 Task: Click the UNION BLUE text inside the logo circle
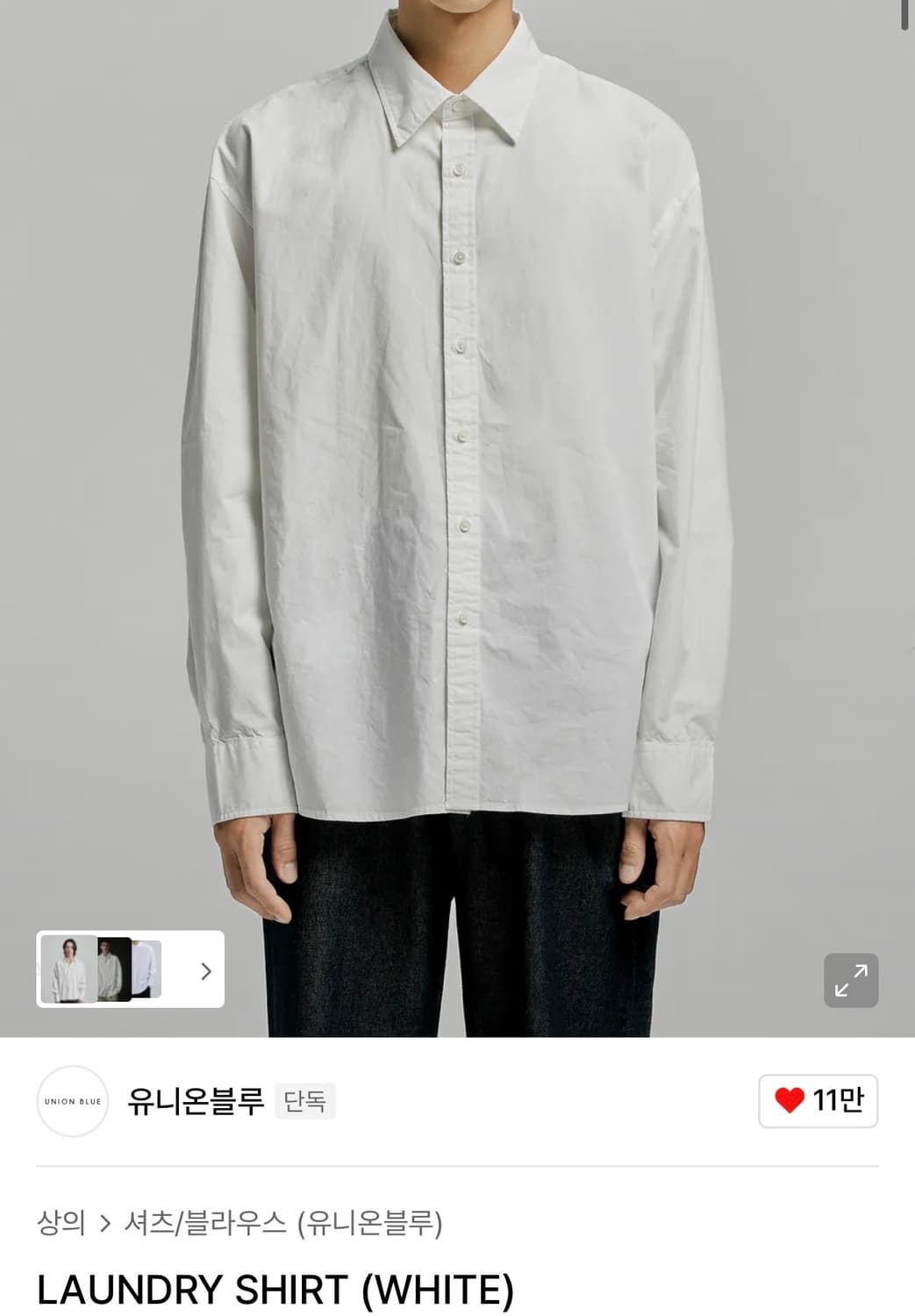pyautogui.click(x=72, y=1101)
